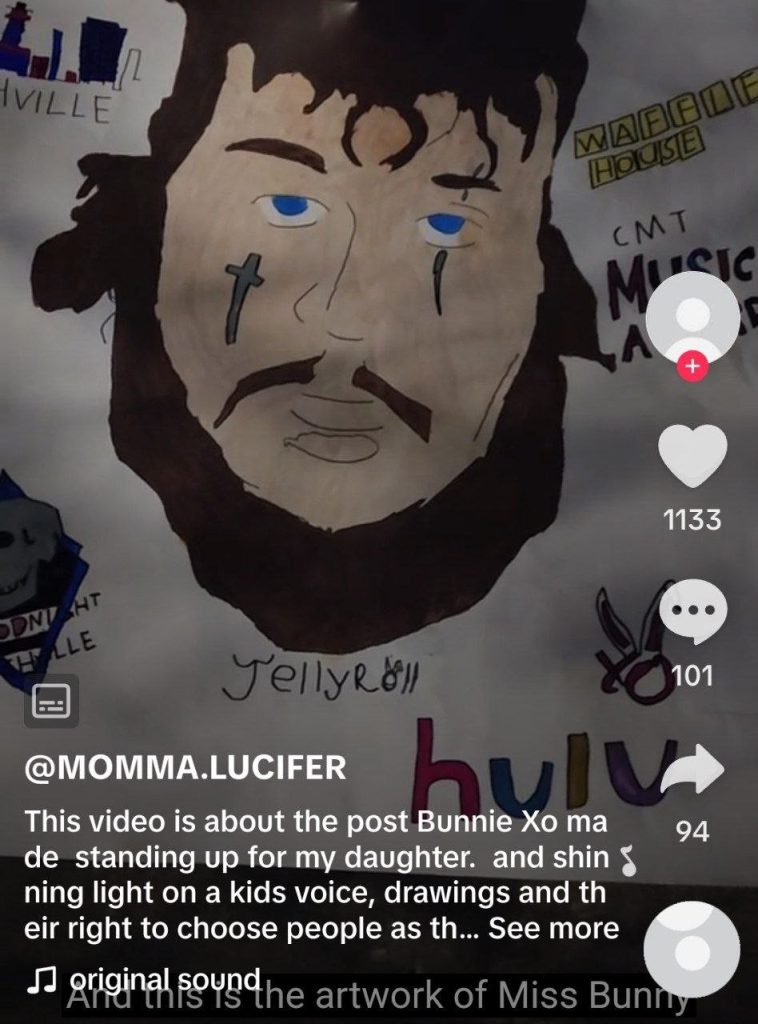The width and height of the screenshot is (758, 1024).
Task: Open the original sound page
Action: tap(165, 981)
